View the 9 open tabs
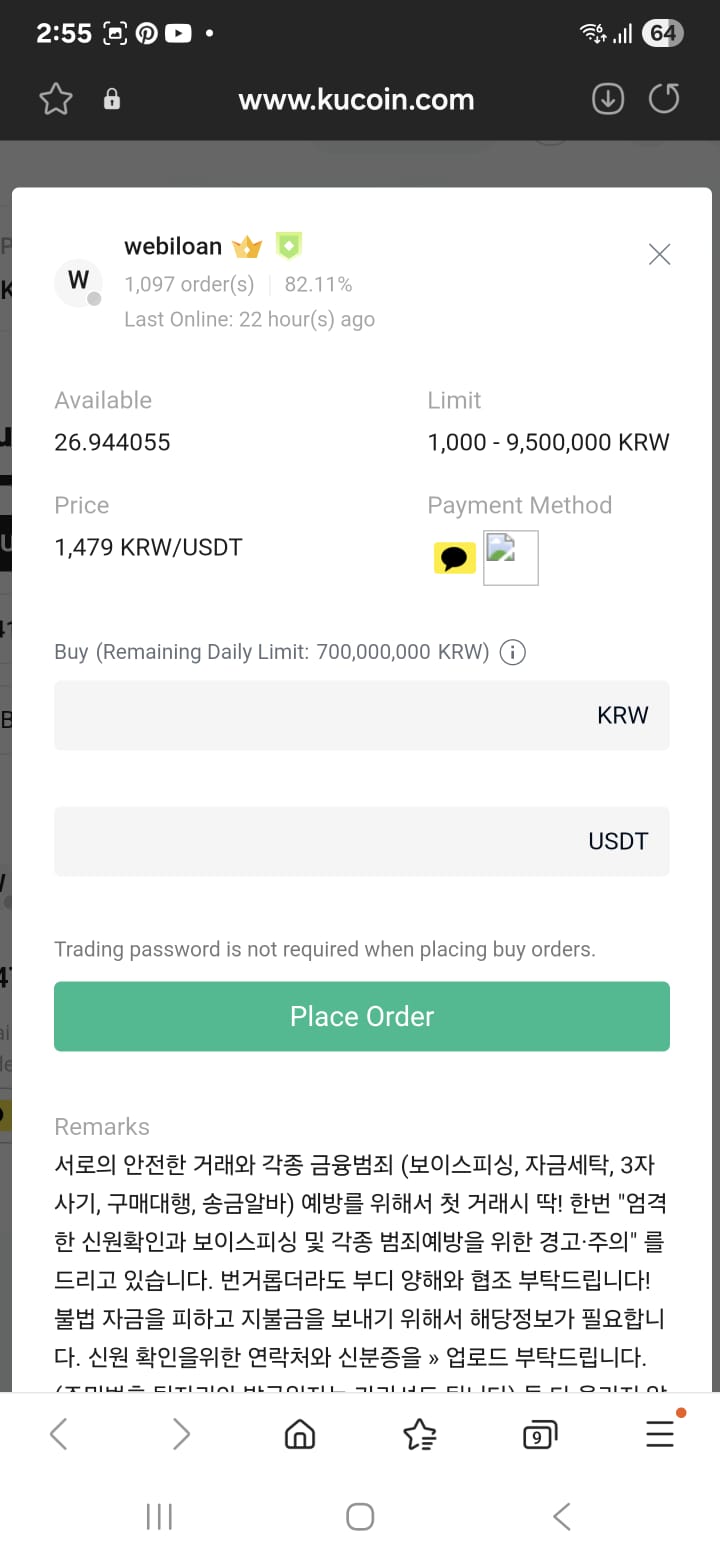The height and width of the screenshot is (1560, 720). click(540, 1436)
